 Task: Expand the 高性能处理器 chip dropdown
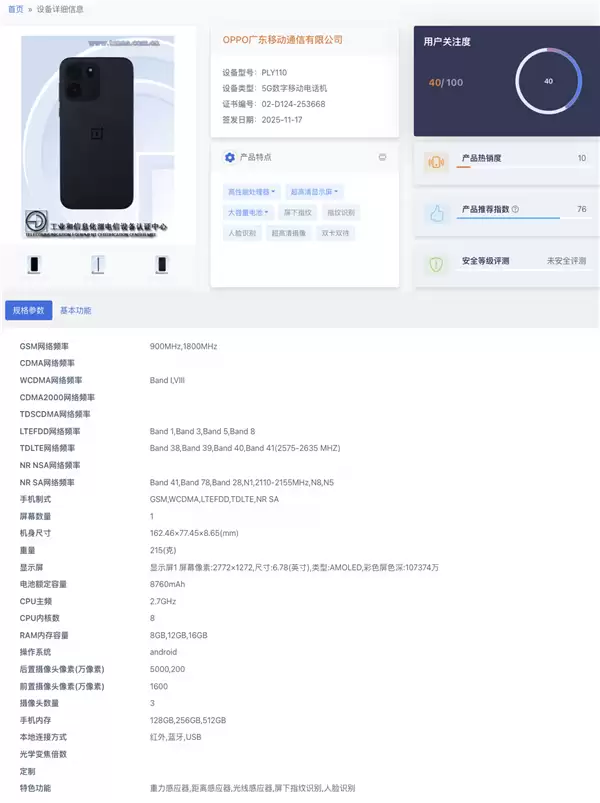251,191
